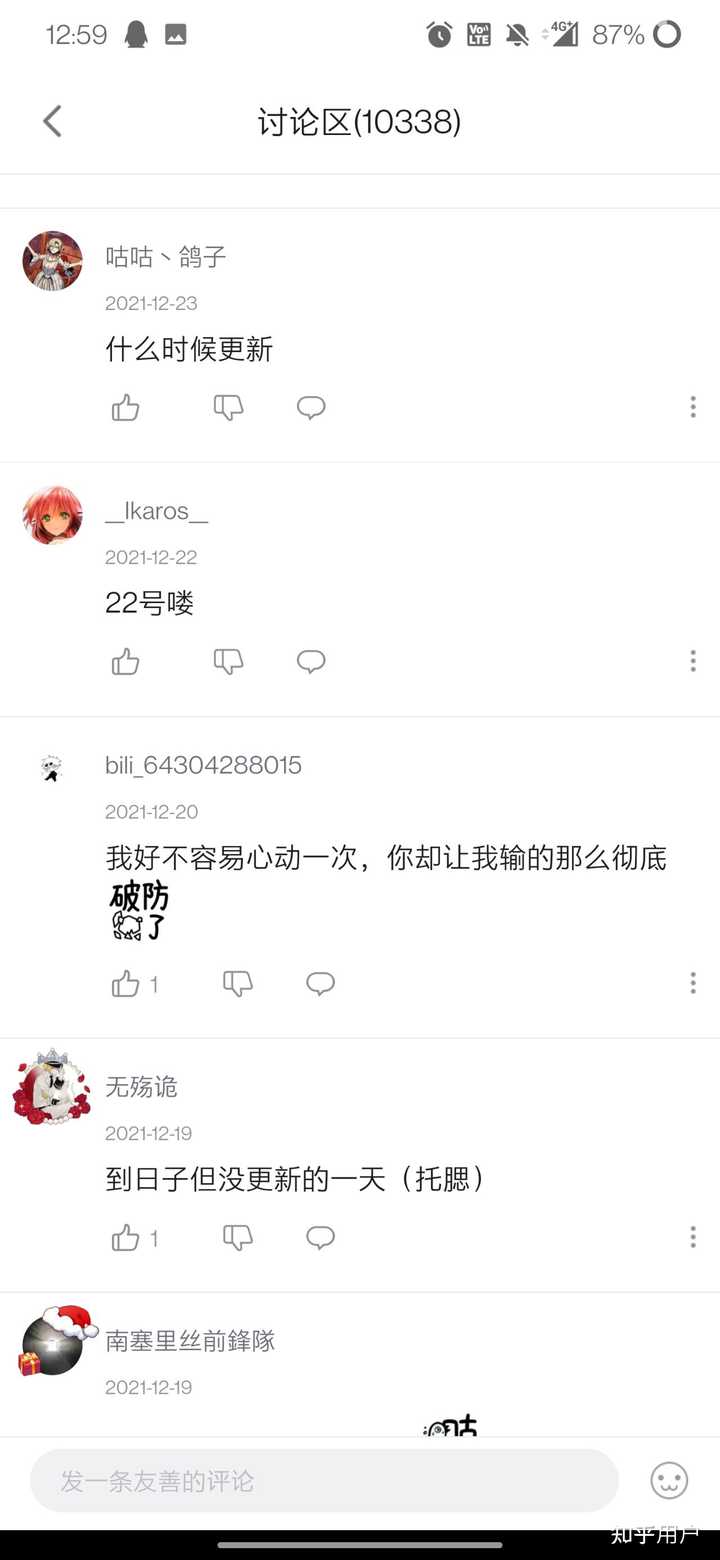Tap the comment input field
The image size is (720, 1560).
pyautogui.click(x=324, y=1481)
